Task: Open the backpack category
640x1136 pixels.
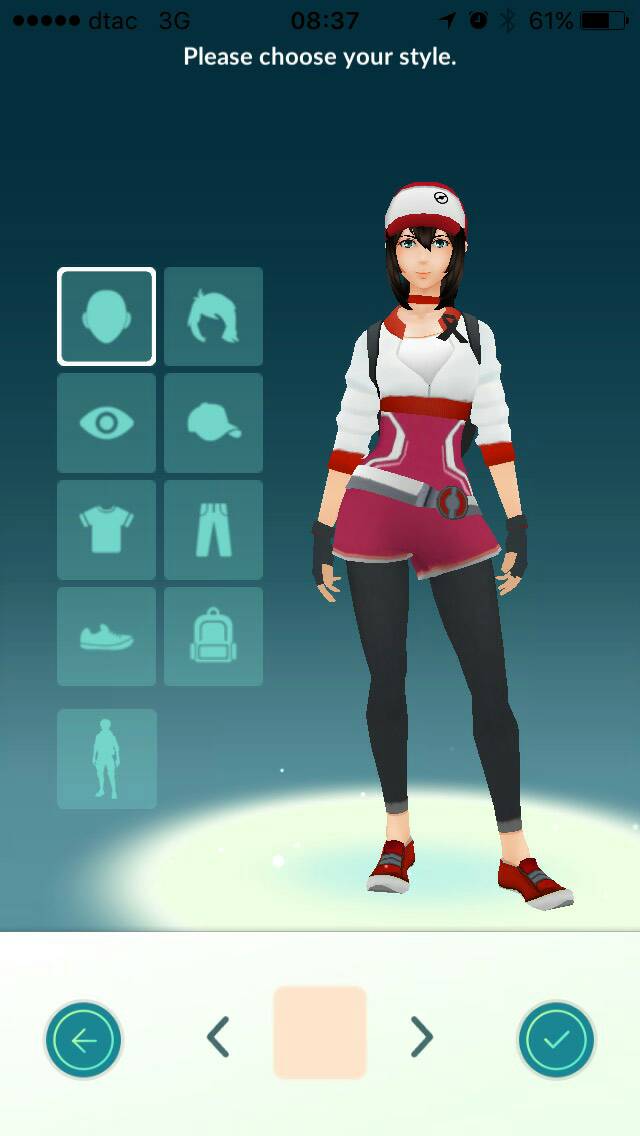Action: coord(213,636)
